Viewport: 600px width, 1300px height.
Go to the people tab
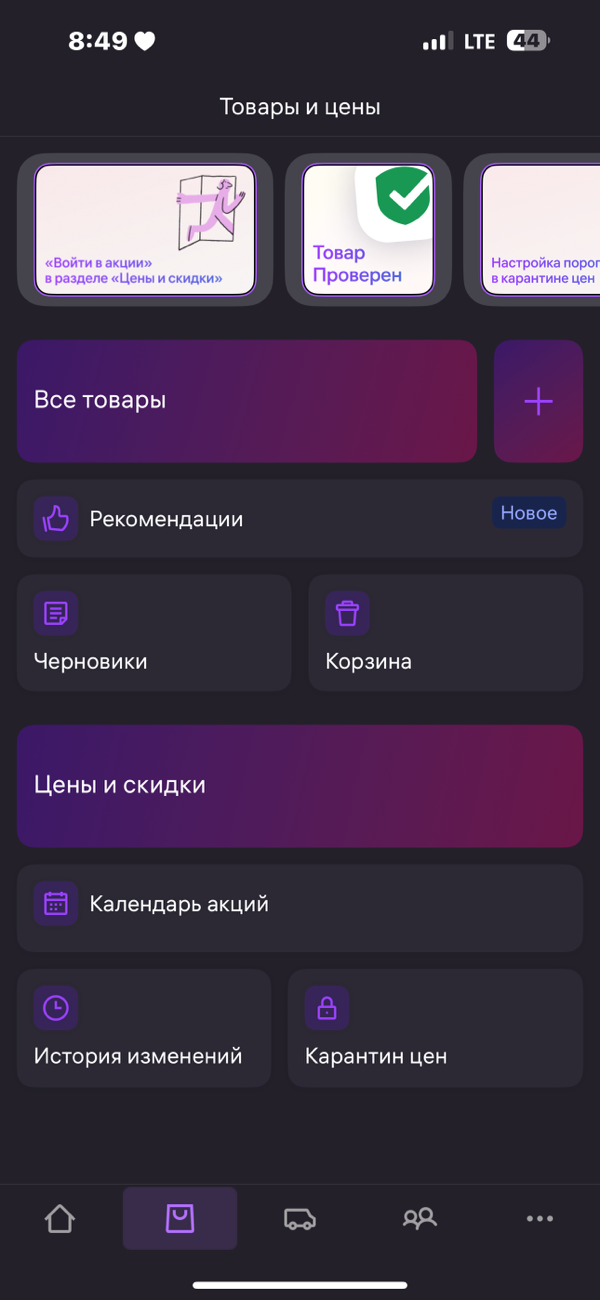(x=420, y=1219)
